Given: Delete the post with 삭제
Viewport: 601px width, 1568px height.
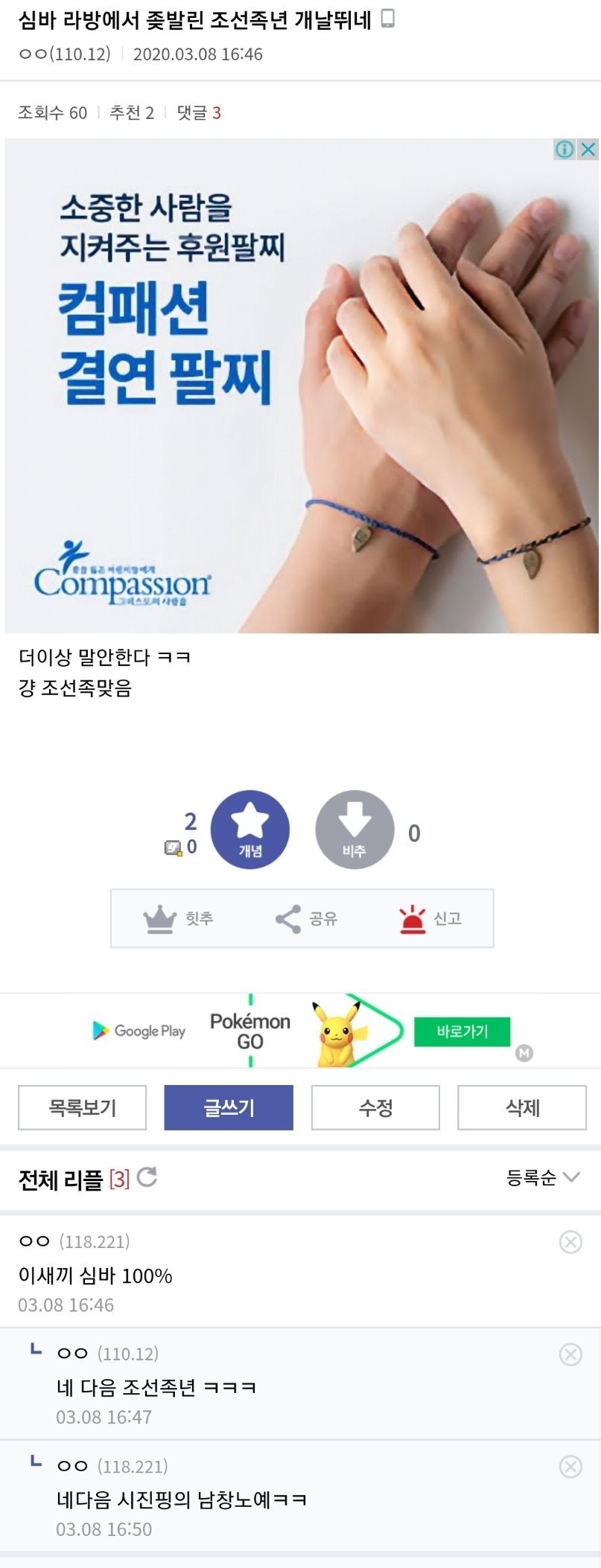Looking at the screenshot, I should (522, 1108).
